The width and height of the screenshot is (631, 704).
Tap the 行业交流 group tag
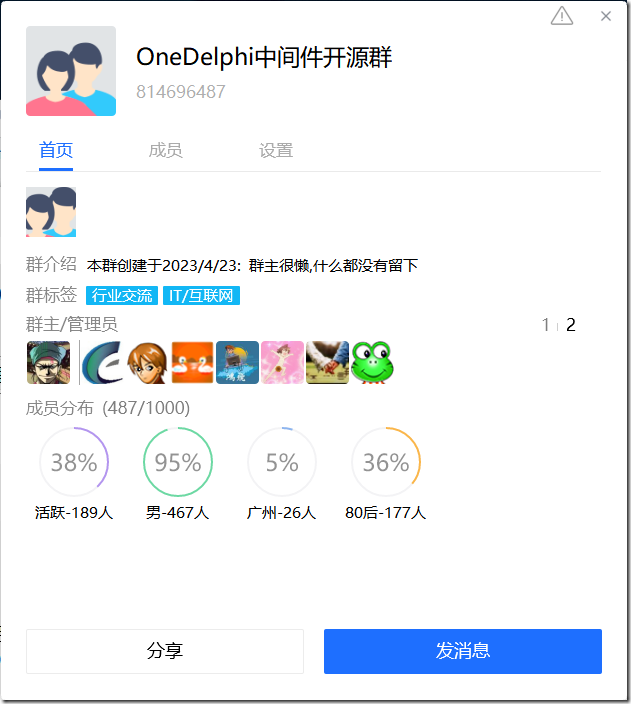(x=122, y=296)
